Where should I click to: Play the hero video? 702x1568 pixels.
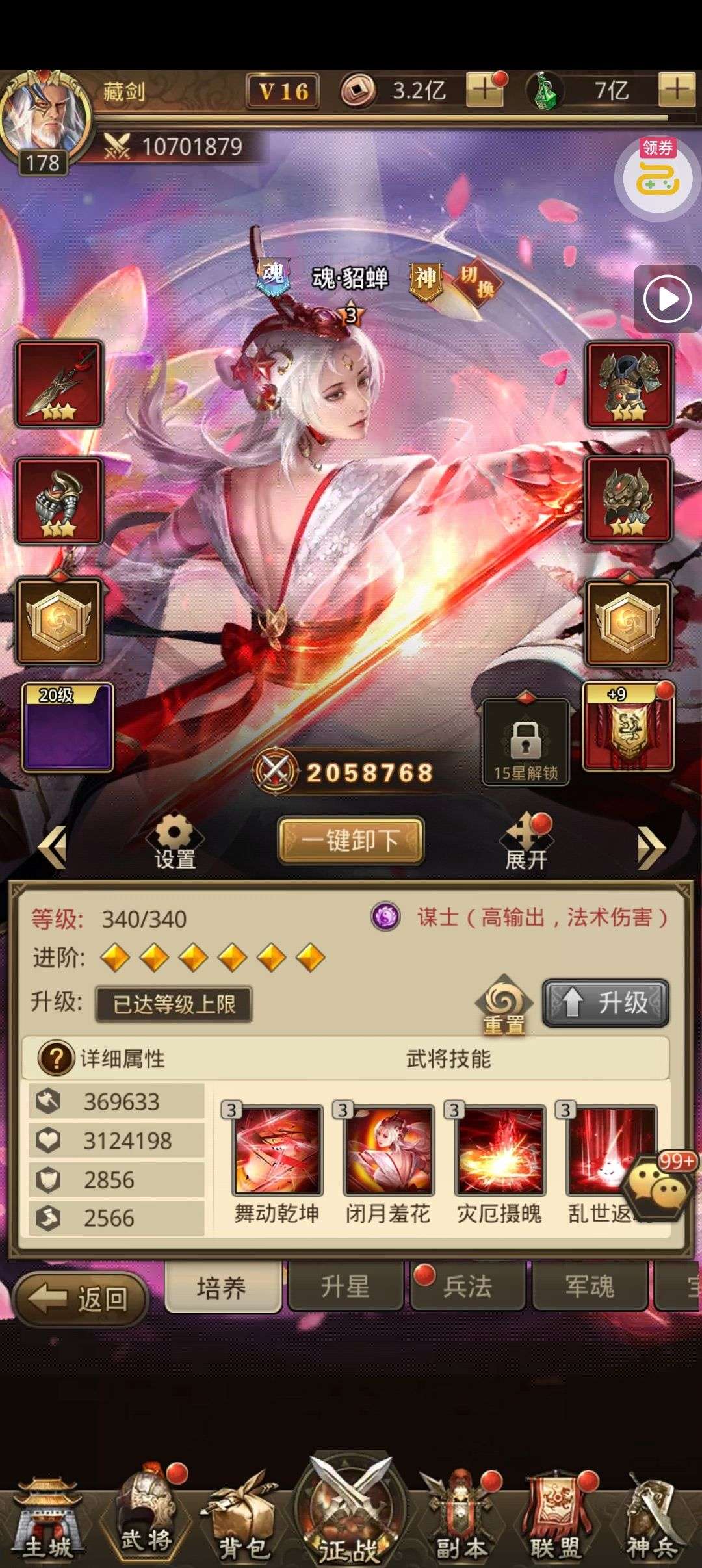667,299
